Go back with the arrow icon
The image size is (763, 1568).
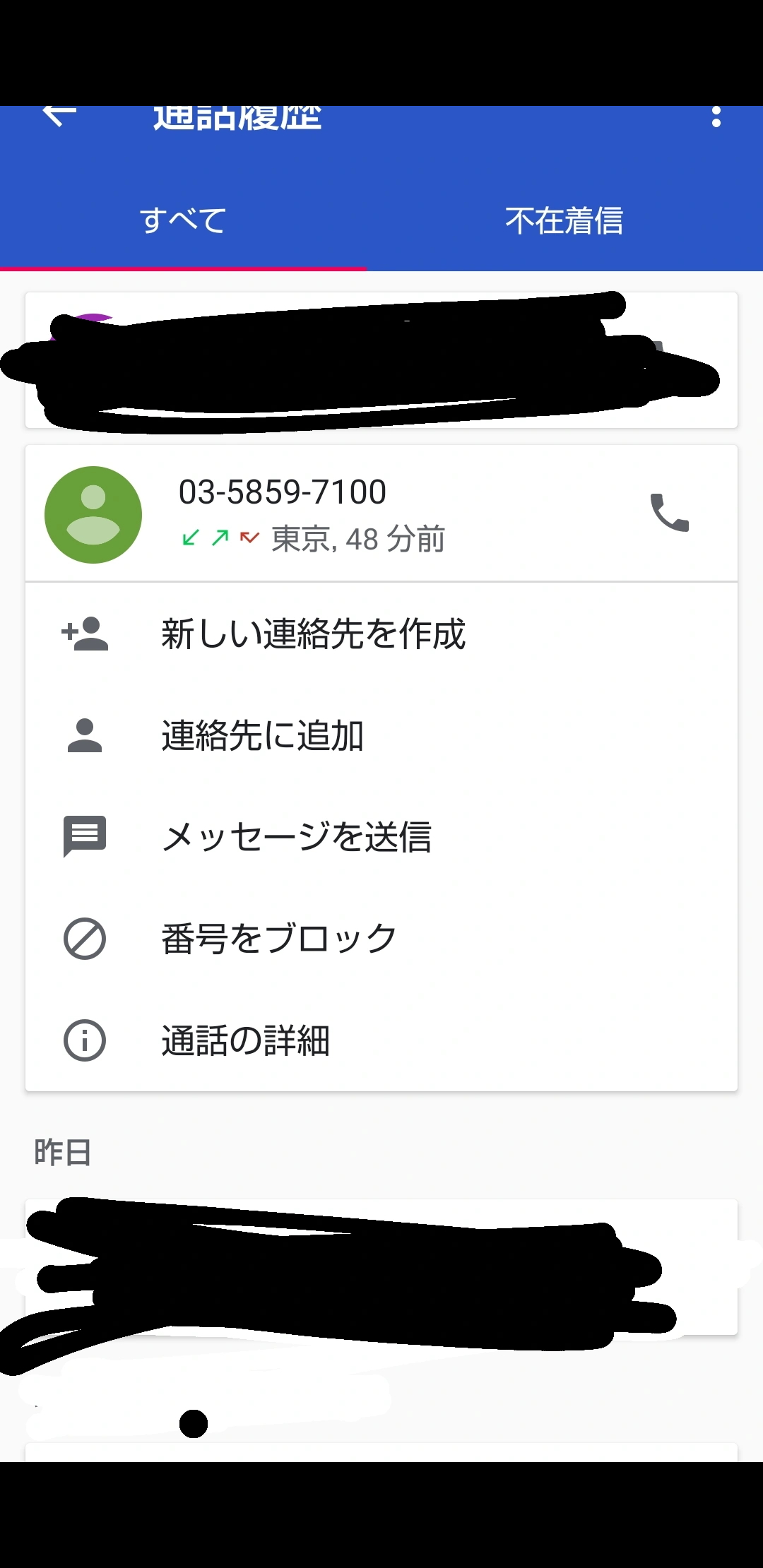coord(59,115)
